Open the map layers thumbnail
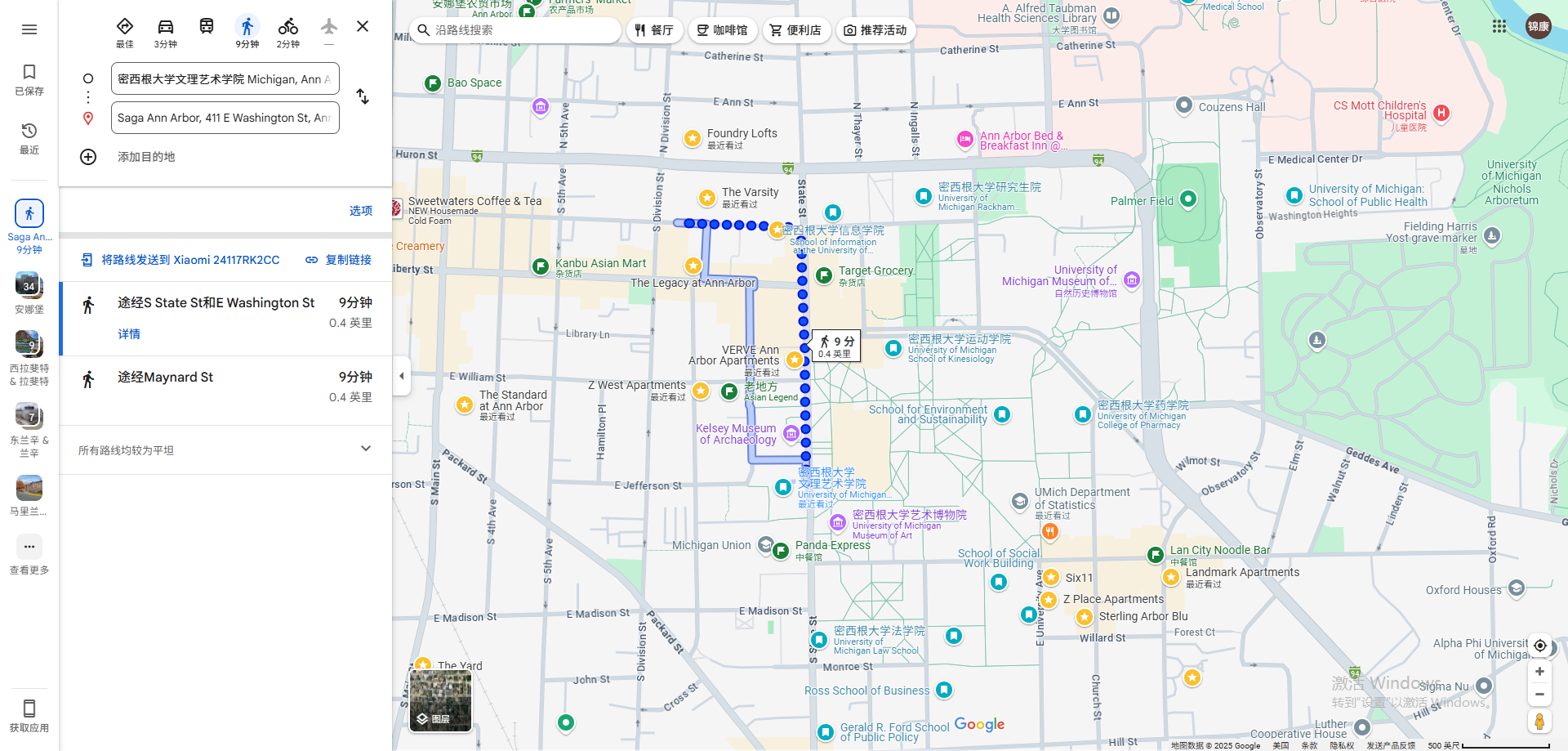Screen dimensions: 1568x751 tap(440, 700)
